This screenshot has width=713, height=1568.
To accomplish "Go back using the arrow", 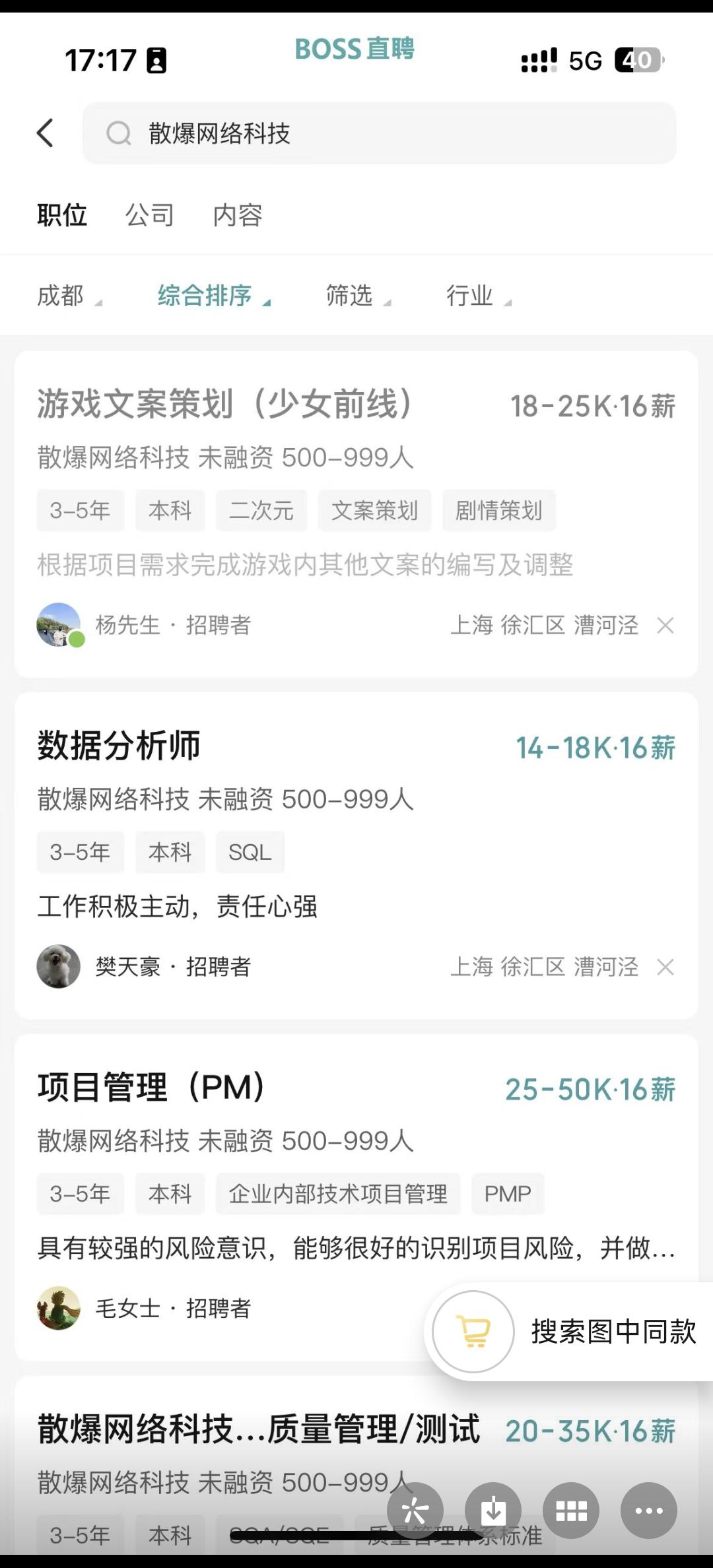I will pyautogui.click(x=45, y=133).
